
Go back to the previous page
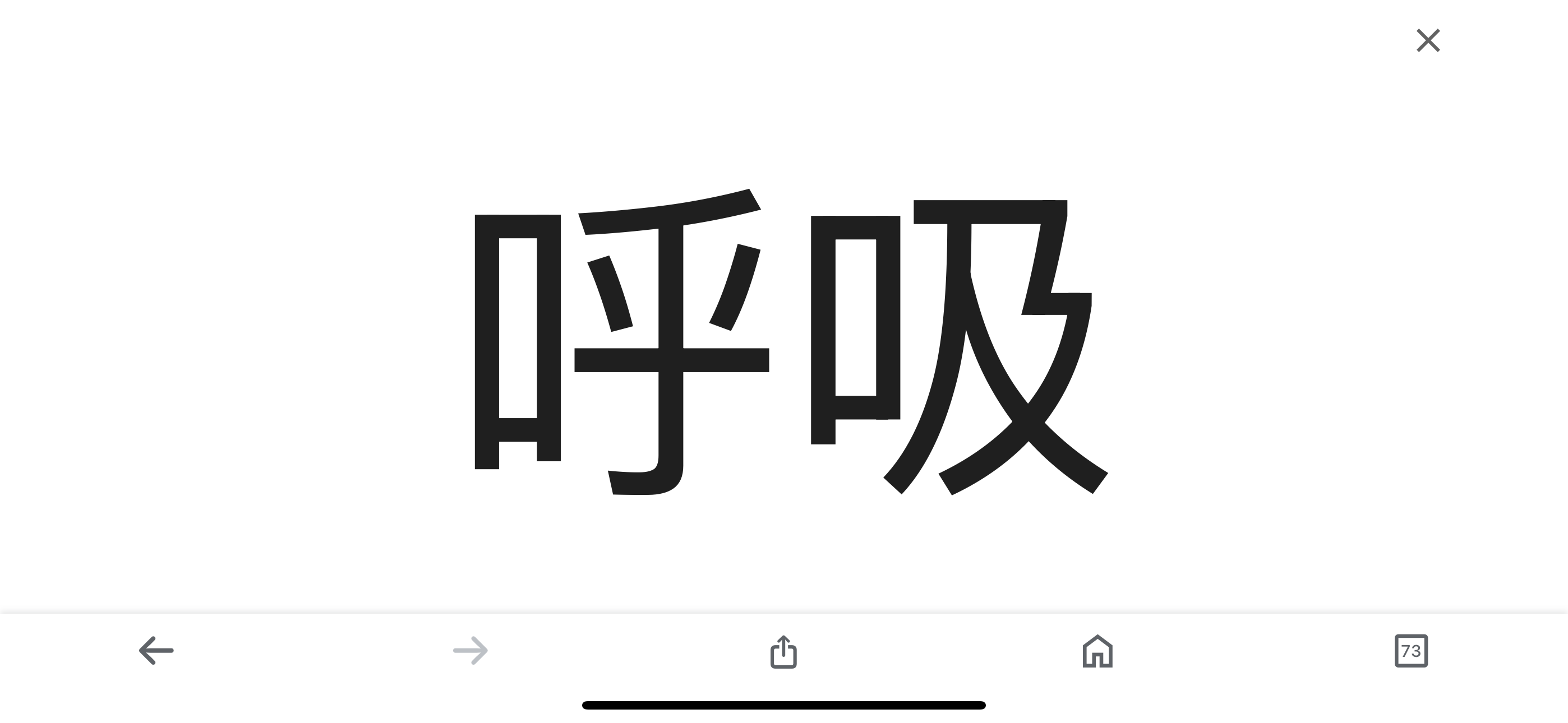point(156,651)
